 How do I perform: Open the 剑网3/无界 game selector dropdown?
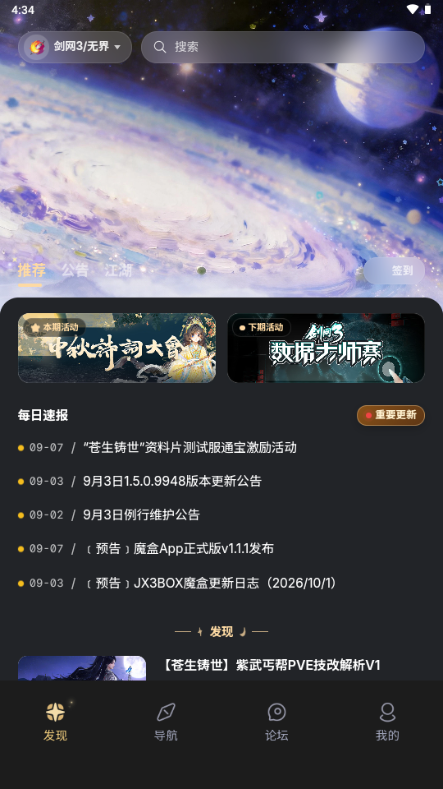click(x=75, y=47)
